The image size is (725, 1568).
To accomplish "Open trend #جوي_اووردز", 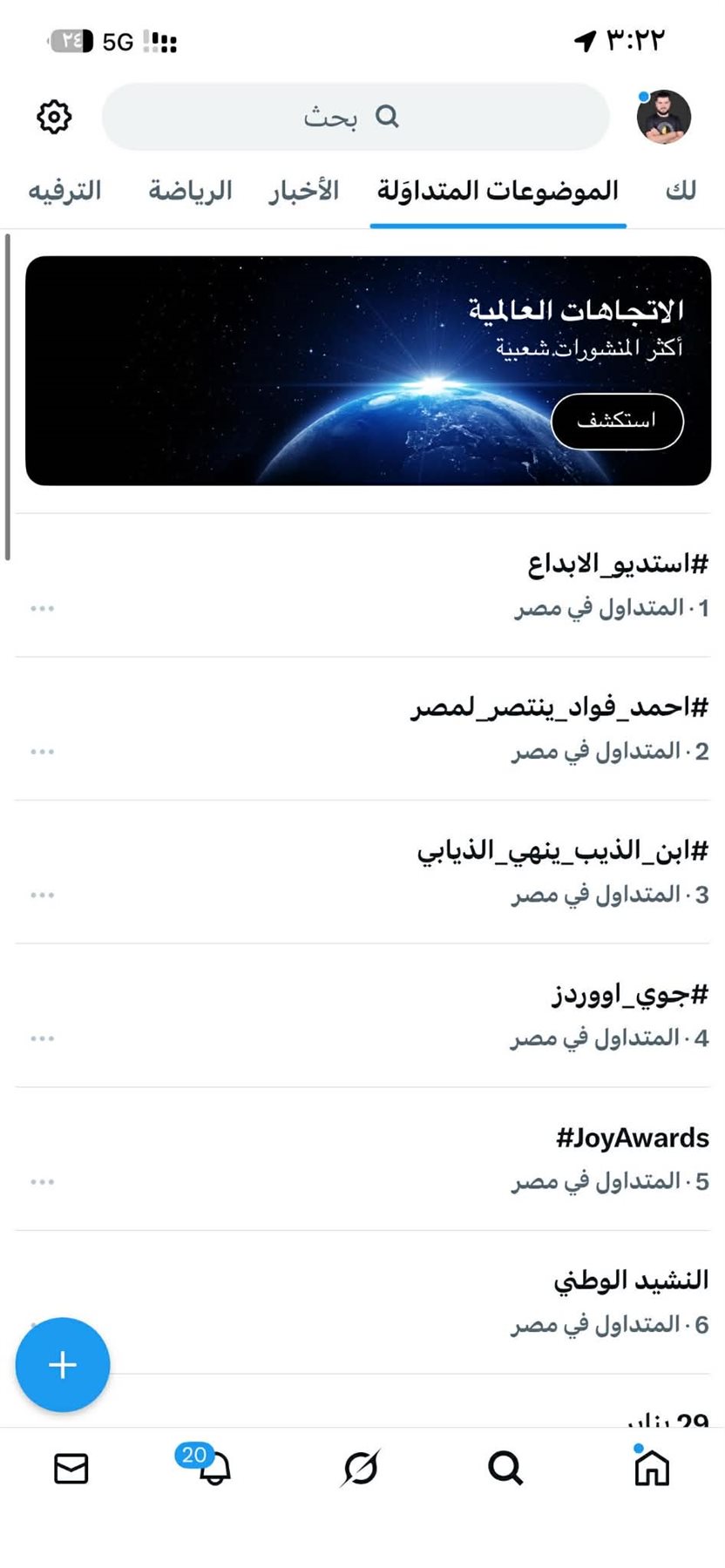I will click(x=629, y=994).
